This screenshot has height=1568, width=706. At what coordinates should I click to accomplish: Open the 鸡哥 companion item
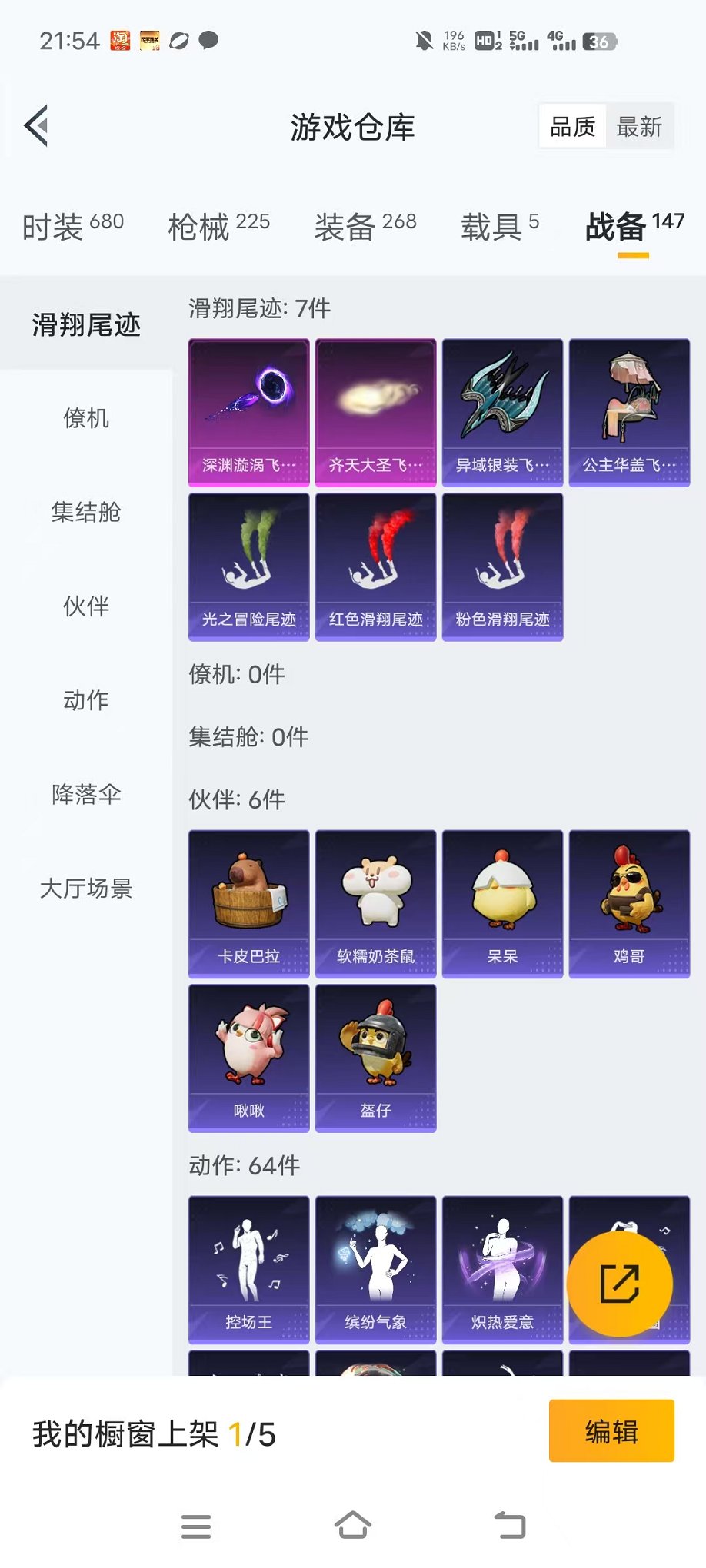coord(629,904)
